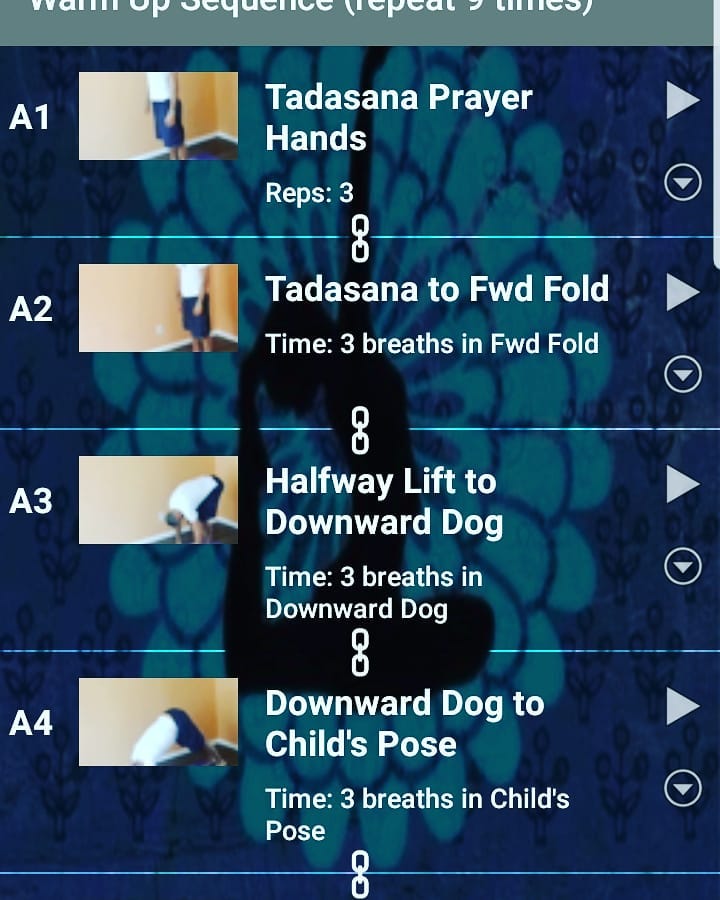The width and height of the screenshot is (720, 900).
Task: Expand details for Tadasana to Fwd Fold
Action: 683,375
